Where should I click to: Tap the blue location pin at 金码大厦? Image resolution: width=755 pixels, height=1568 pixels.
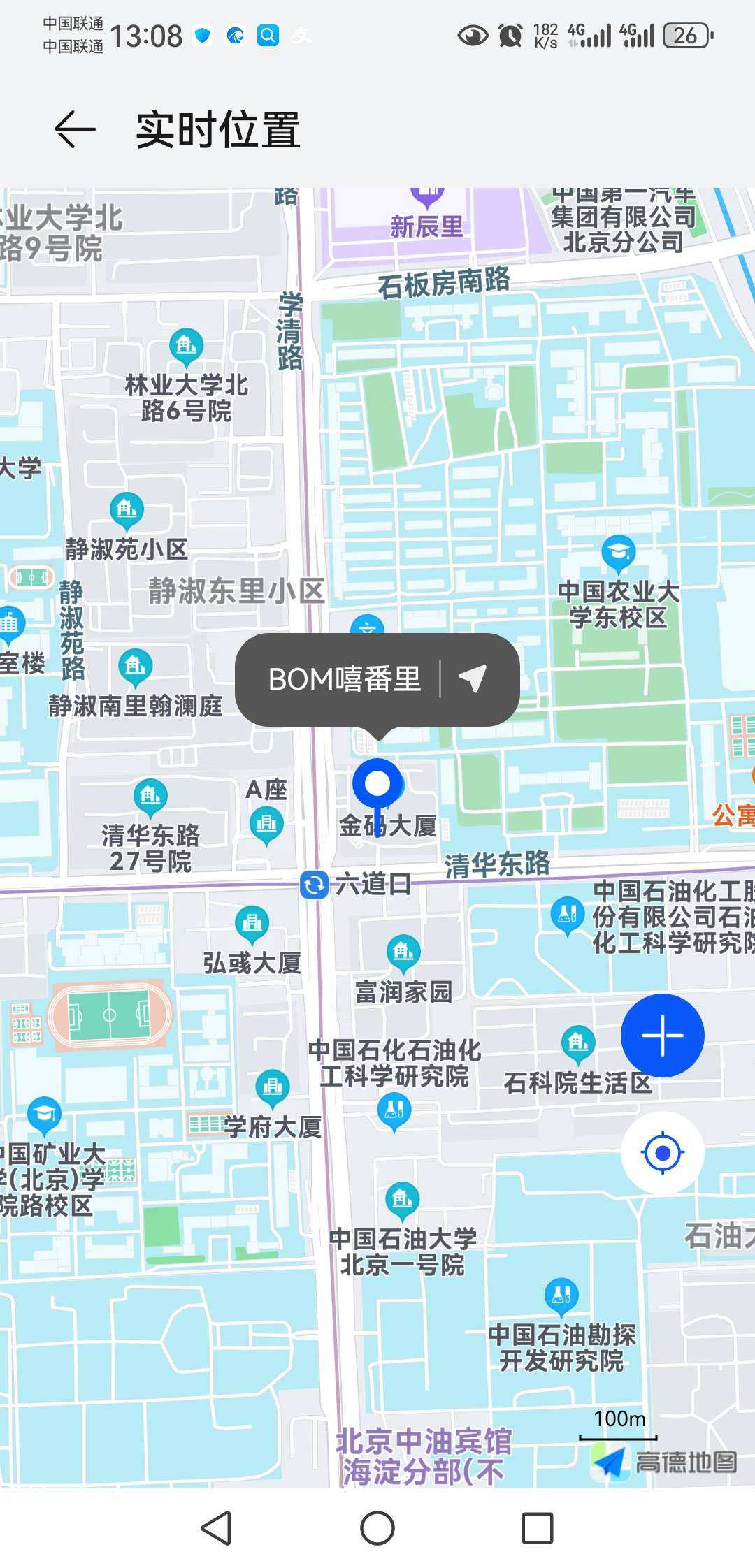377,785
